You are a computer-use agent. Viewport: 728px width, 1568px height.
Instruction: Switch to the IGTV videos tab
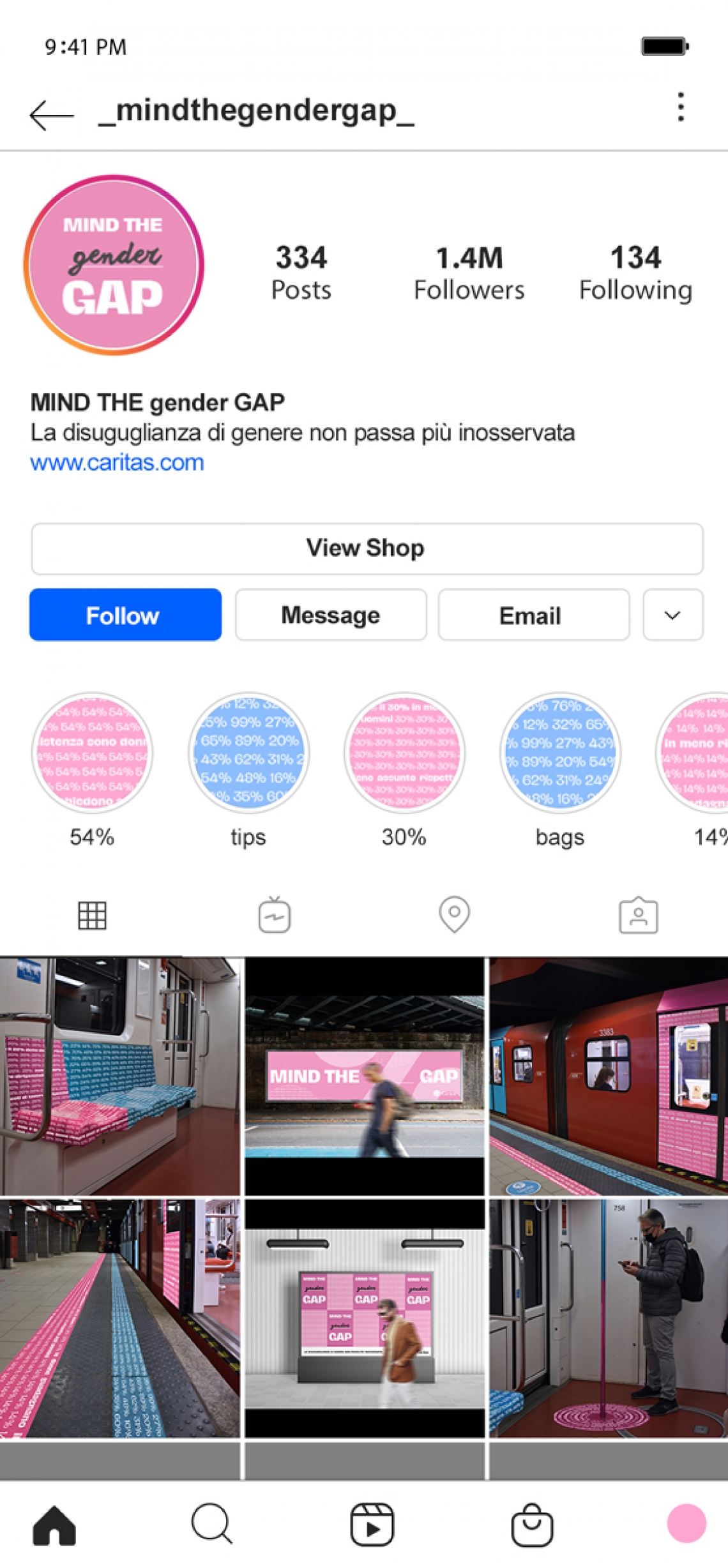click(275, 916)
